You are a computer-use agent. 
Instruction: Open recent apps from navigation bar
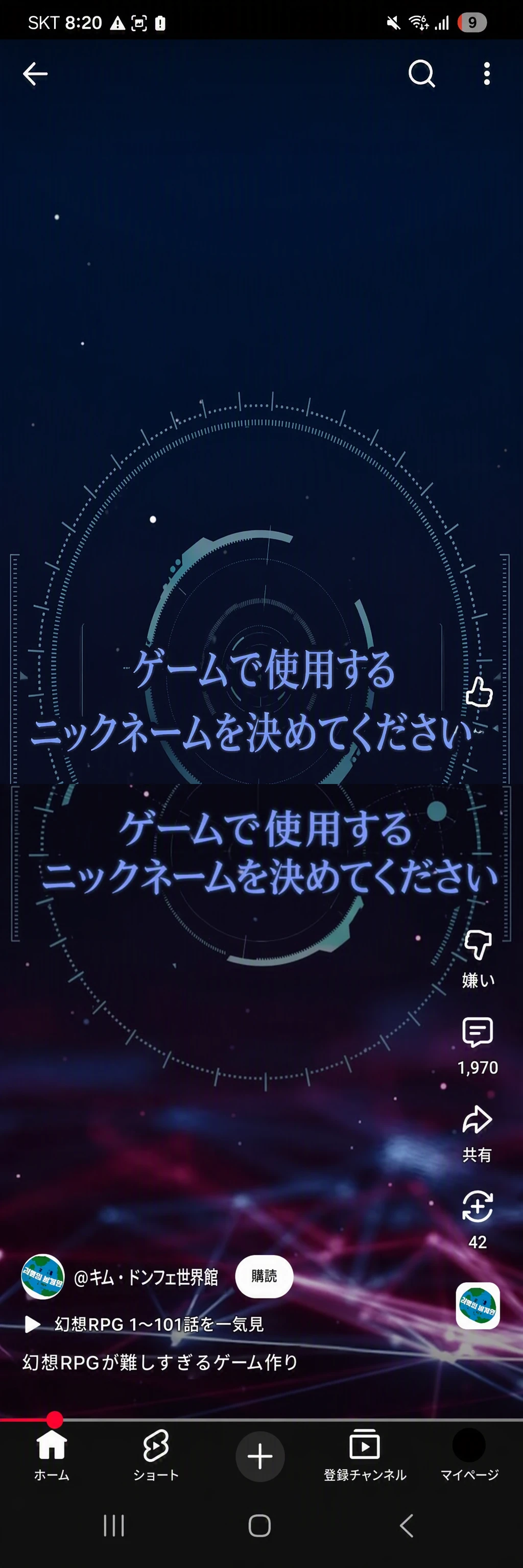[114, 1526]
